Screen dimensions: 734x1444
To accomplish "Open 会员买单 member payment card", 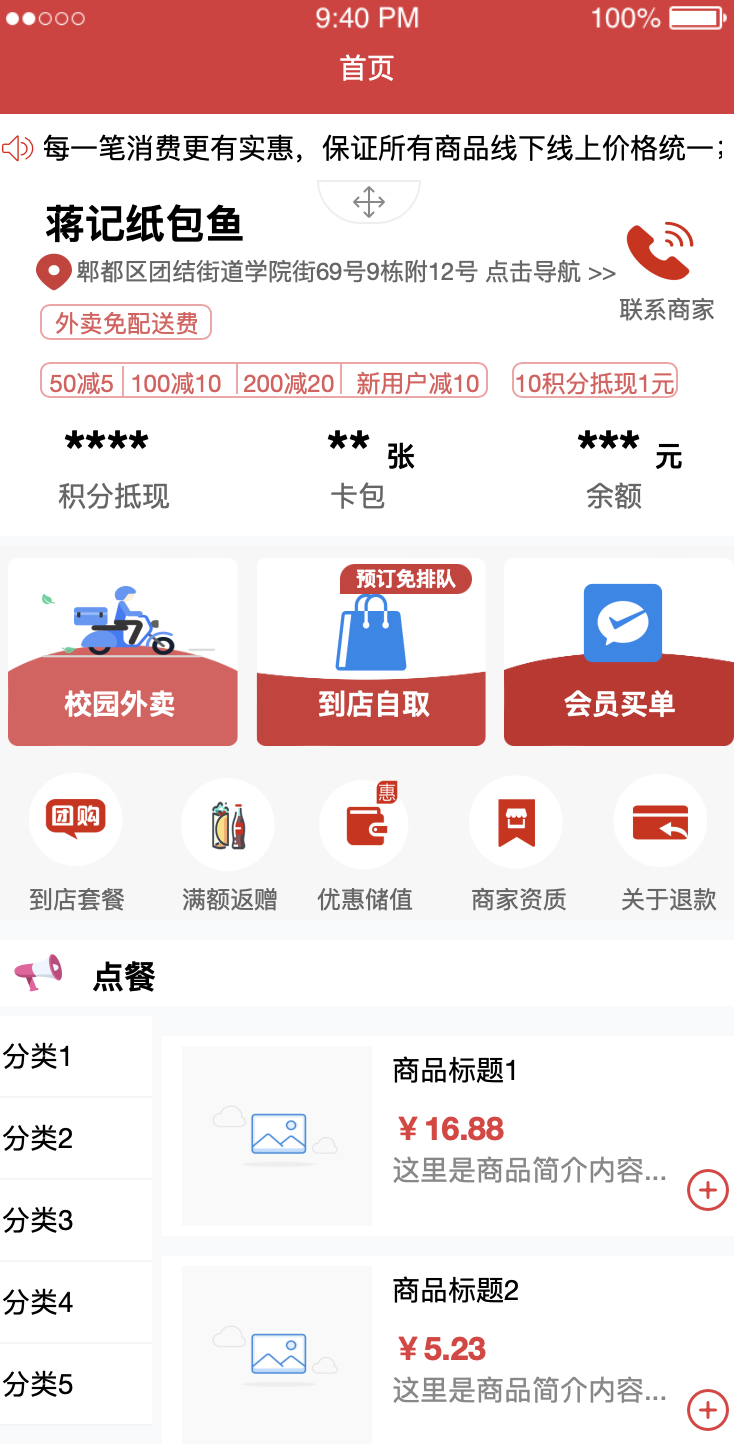I will [x=619, y=652].
